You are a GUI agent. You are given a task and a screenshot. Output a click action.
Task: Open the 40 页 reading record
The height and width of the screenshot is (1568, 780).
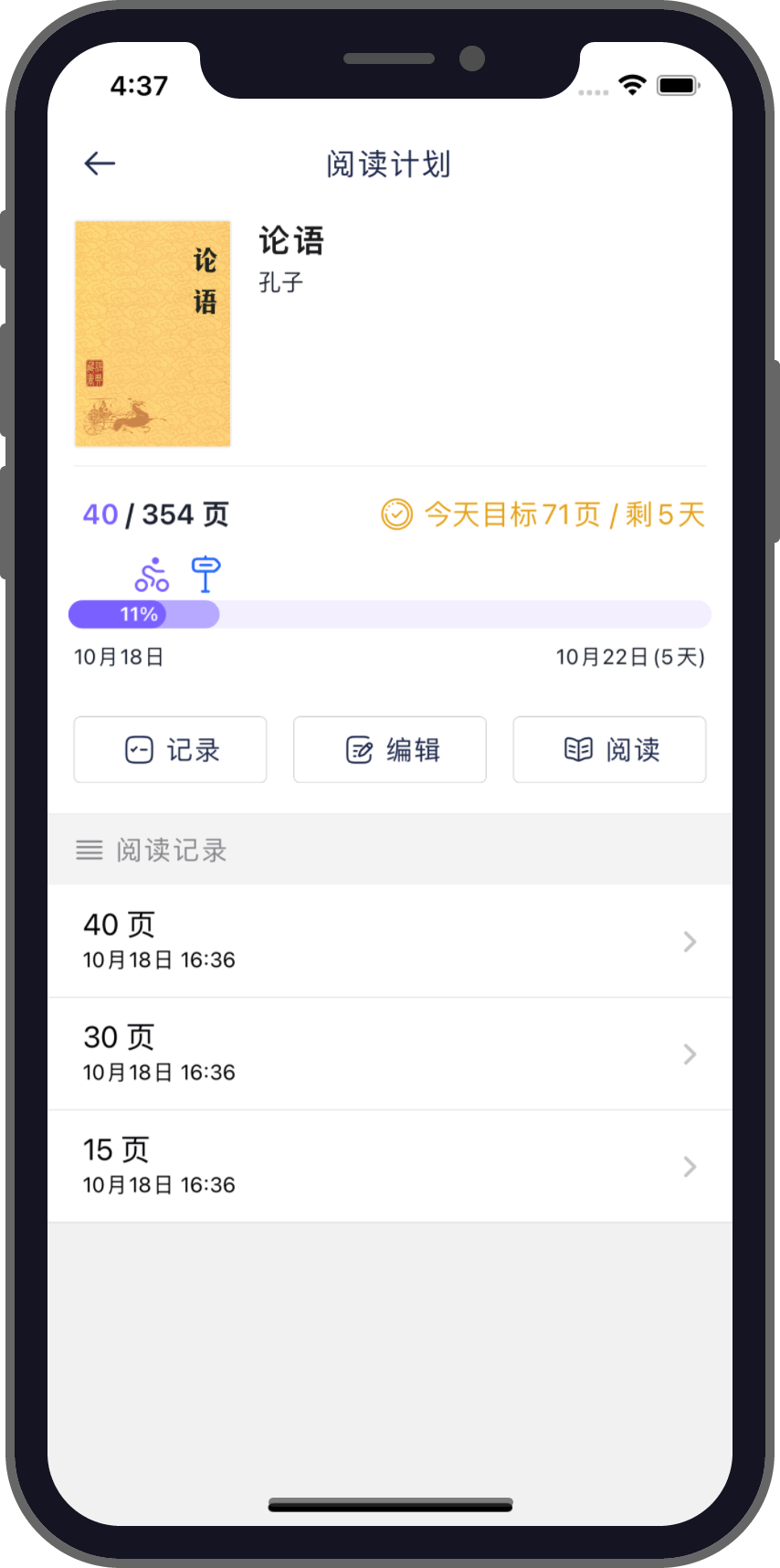click(x=390, y=941)
